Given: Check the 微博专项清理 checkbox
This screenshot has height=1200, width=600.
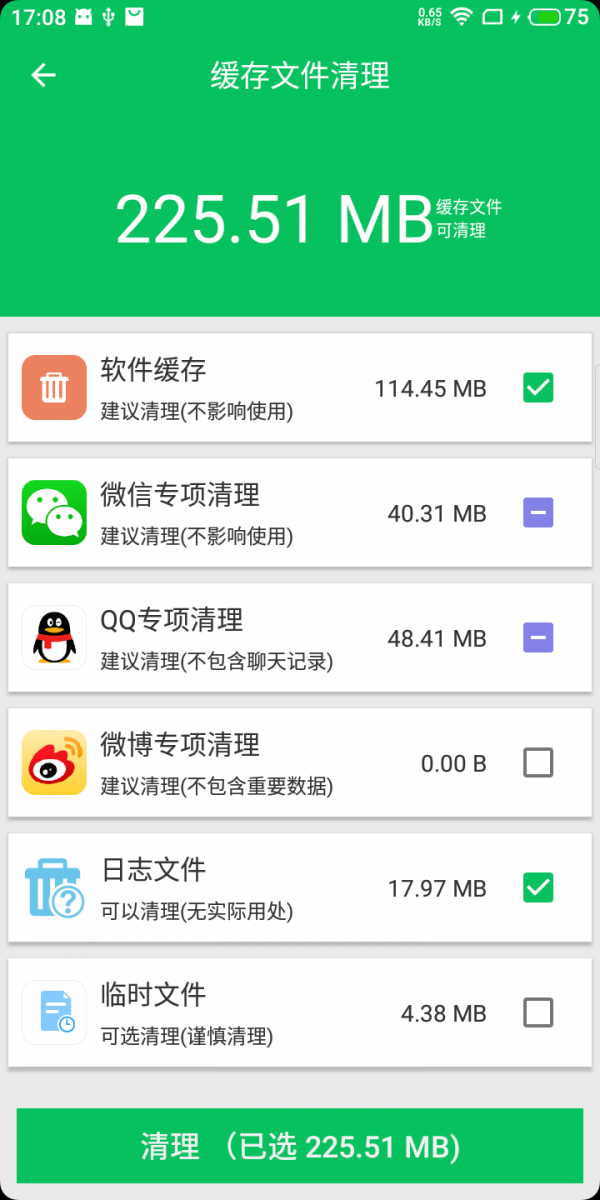Looking at the screenshot, I should pyautogui.click(x=538, y=763).
